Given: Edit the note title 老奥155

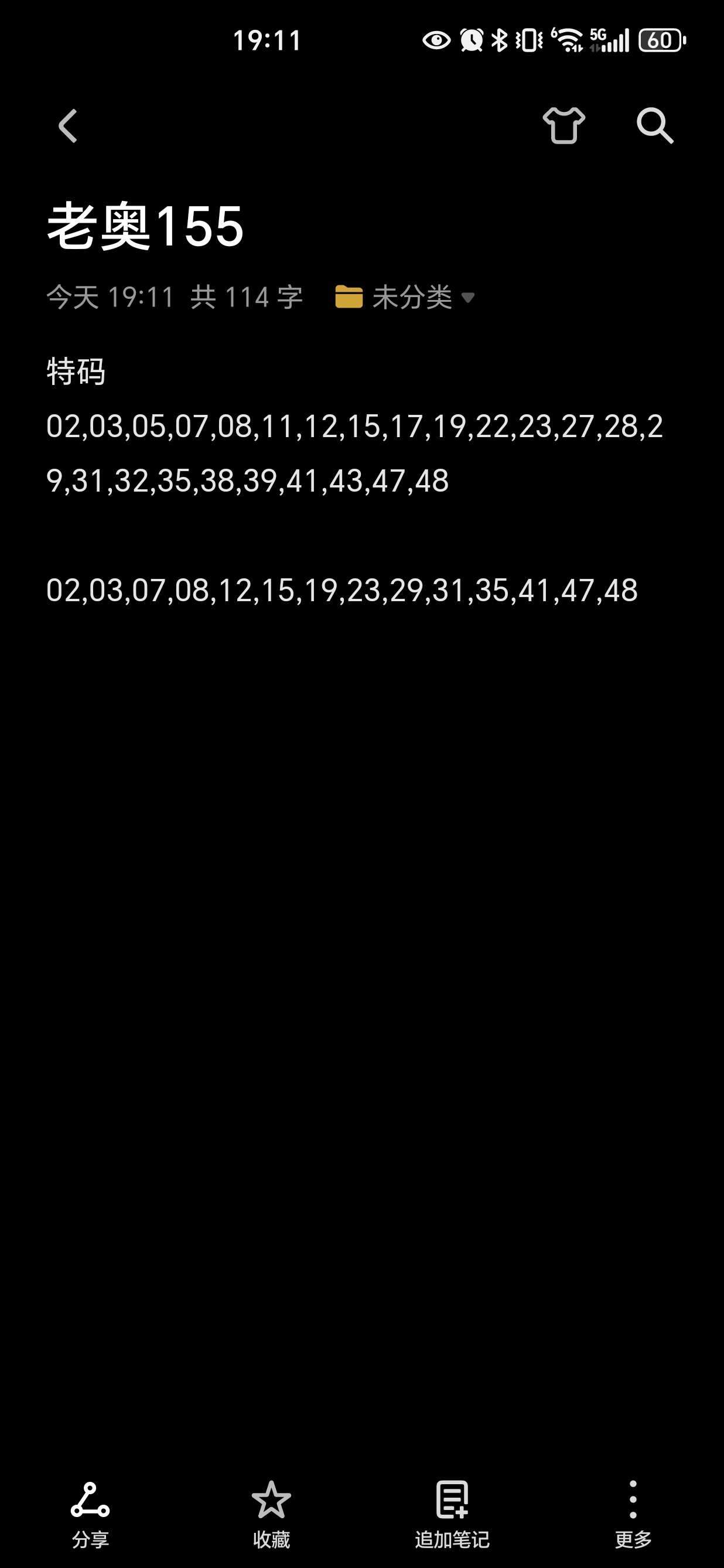Looking at the screenshot, I should (x=146, y=226).
